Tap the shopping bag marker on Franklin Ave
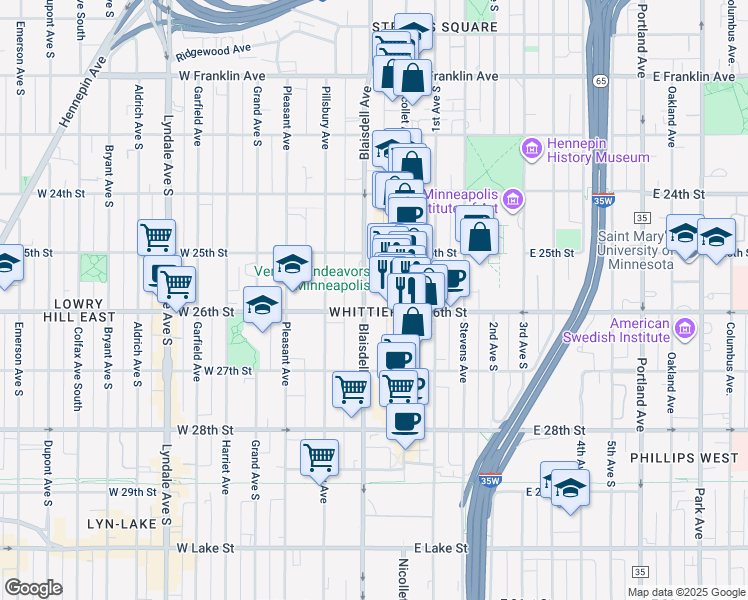This screenshot has width=748, height=600. 412,77
